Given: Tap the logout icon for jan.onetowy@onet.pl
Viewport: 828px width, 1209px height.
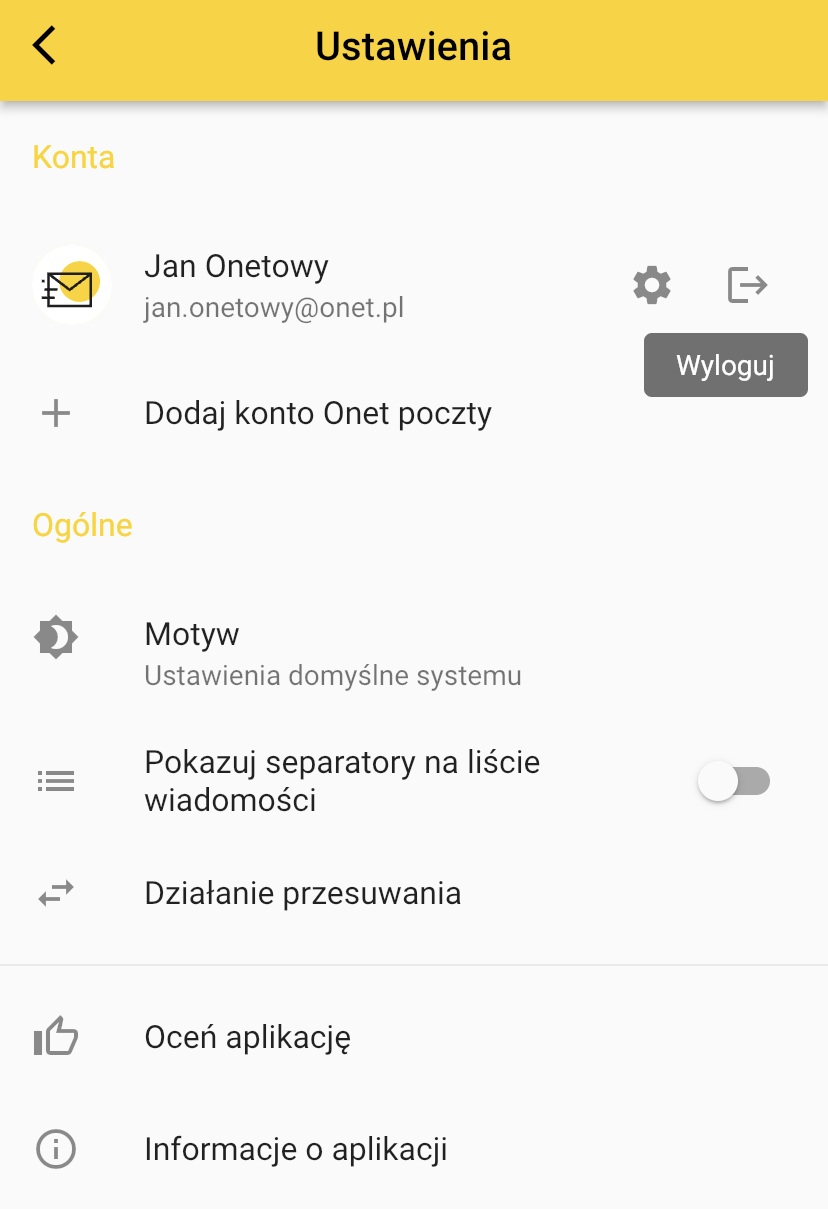Looking at the screenshot, I should pos(747,286).
